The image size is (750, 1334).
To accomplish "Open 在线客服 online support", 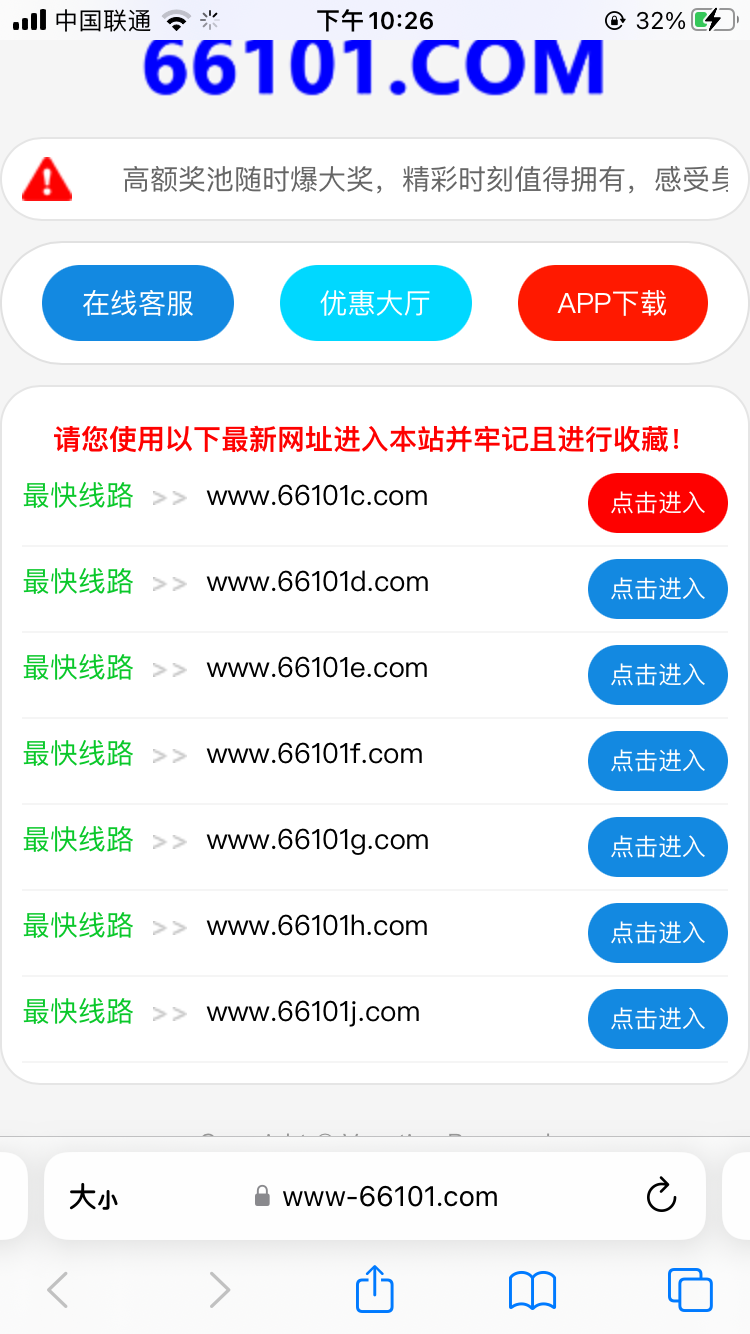I will coord(138,303).
